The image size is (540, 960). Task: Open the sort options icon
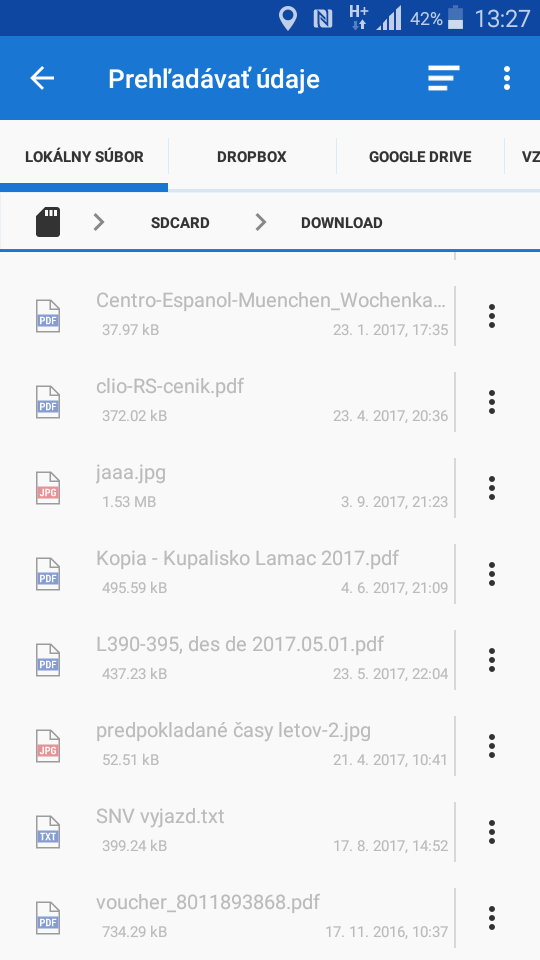(444, 78)
